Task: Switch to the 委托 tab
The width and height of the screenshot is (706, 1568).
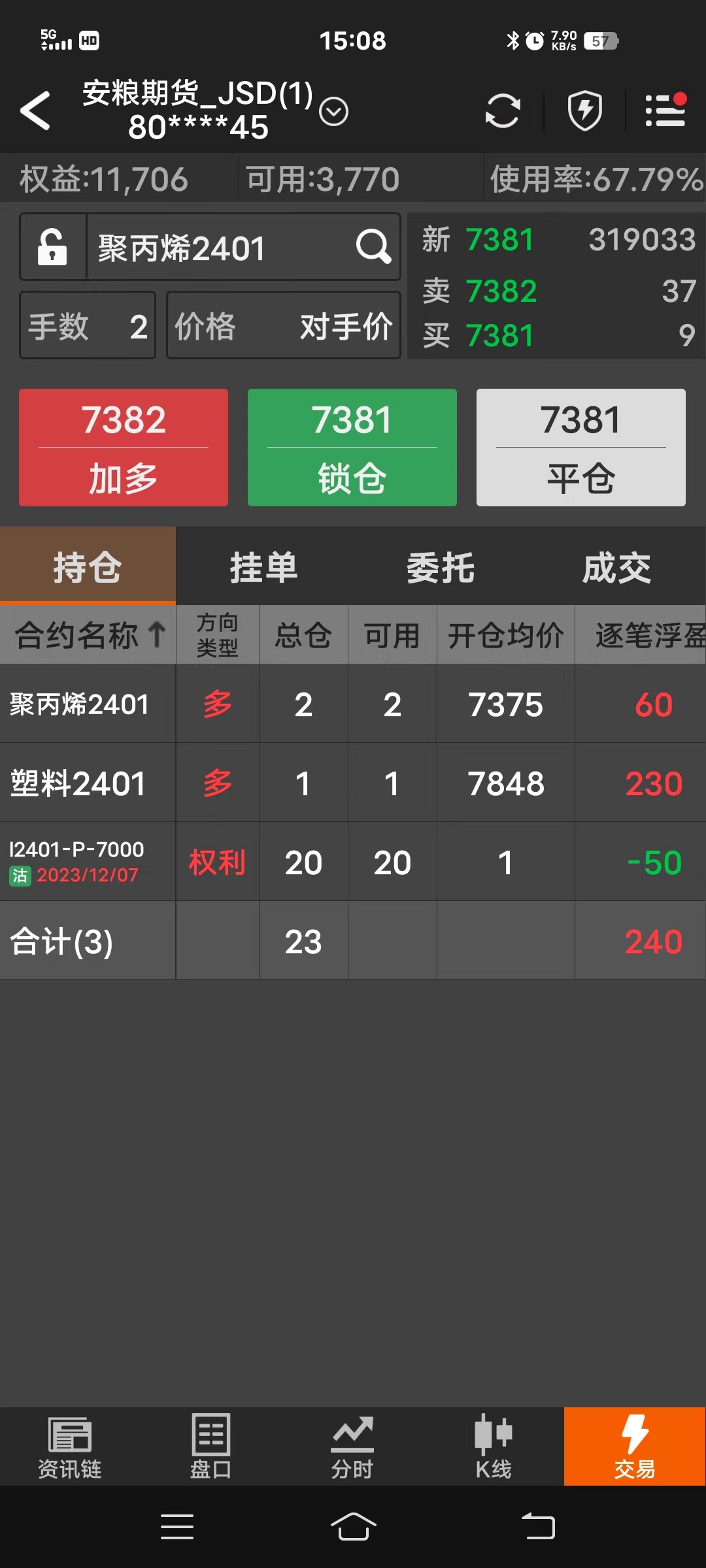Action: [440, 567]
